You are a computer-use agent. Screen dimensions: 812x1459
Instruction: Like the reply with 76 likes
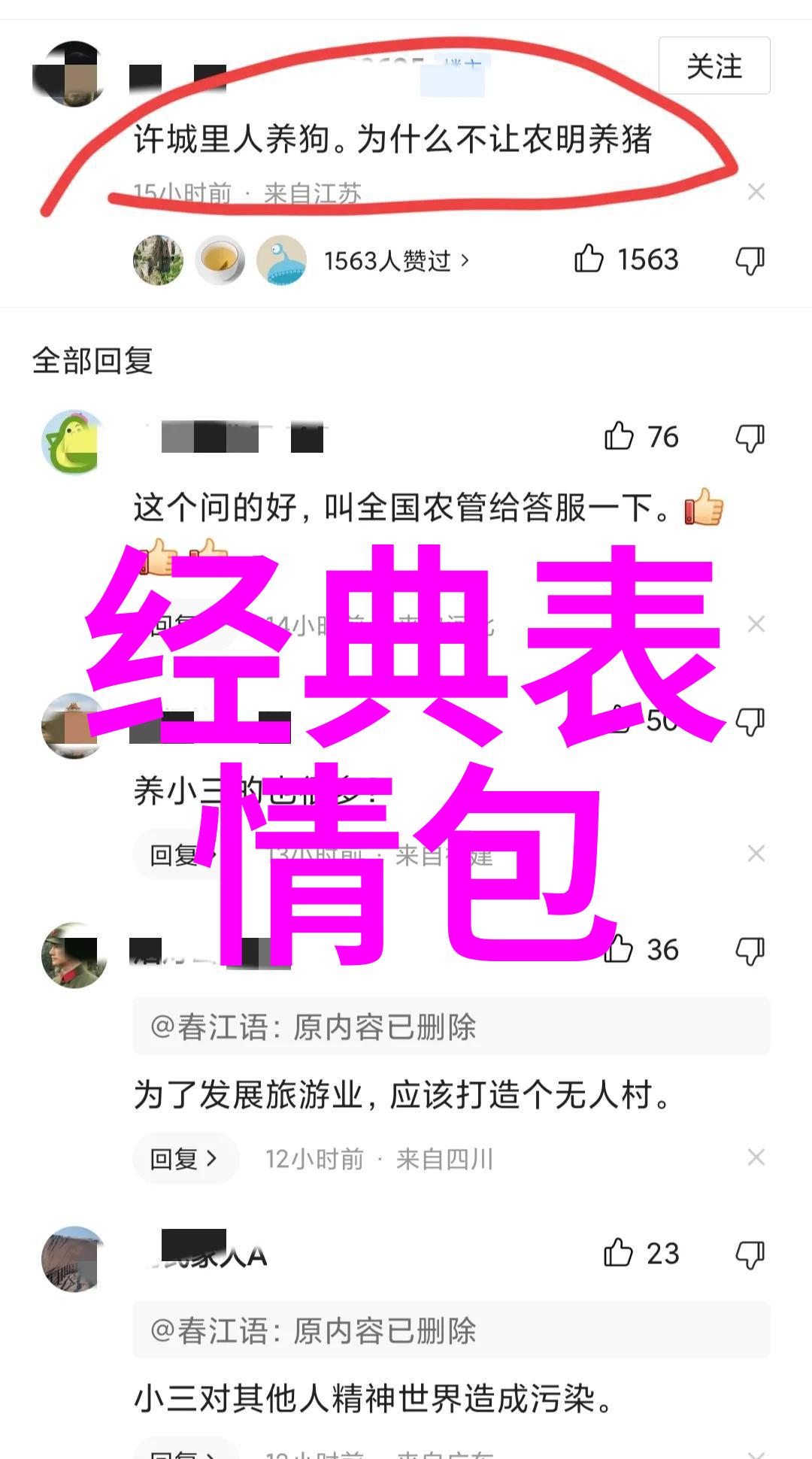click(x=620, y=436)
